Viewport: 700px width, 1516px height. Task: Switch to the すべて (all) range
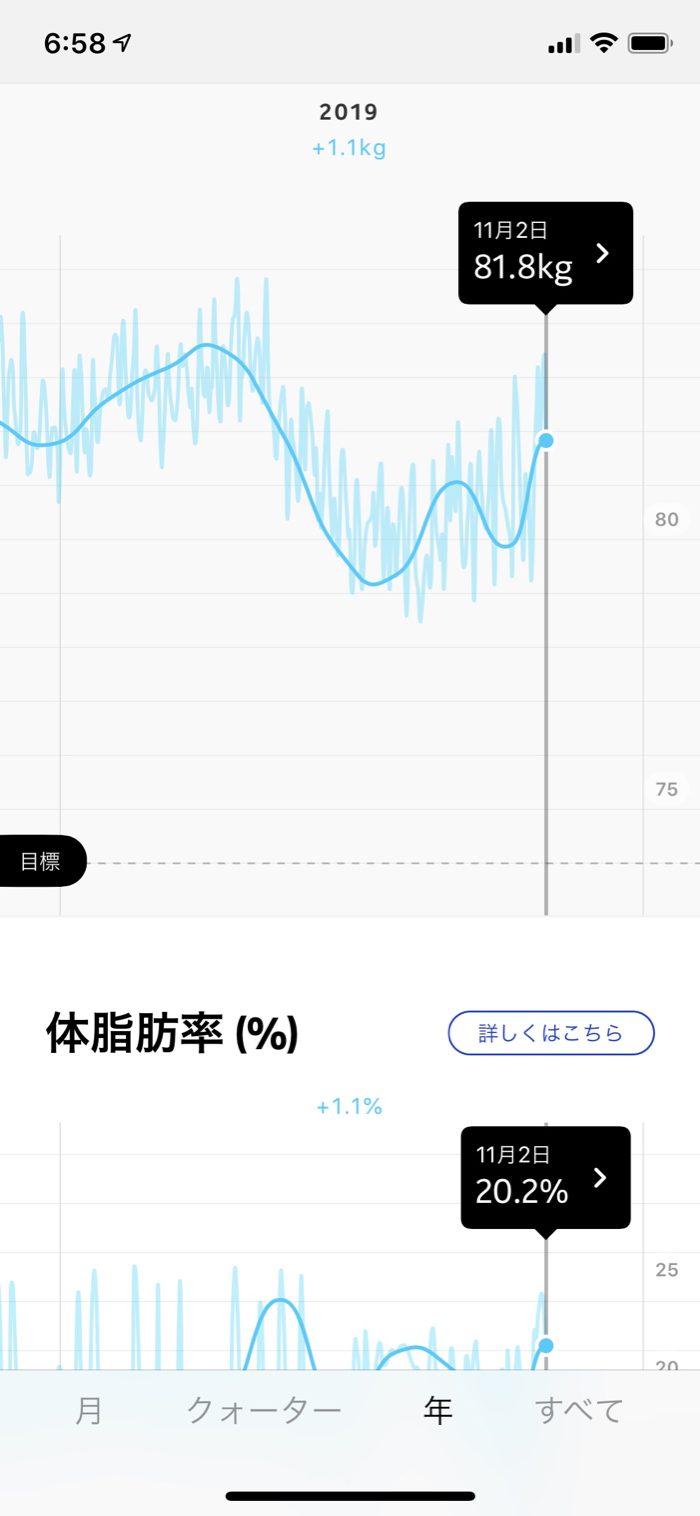[x=579, y=1410]
